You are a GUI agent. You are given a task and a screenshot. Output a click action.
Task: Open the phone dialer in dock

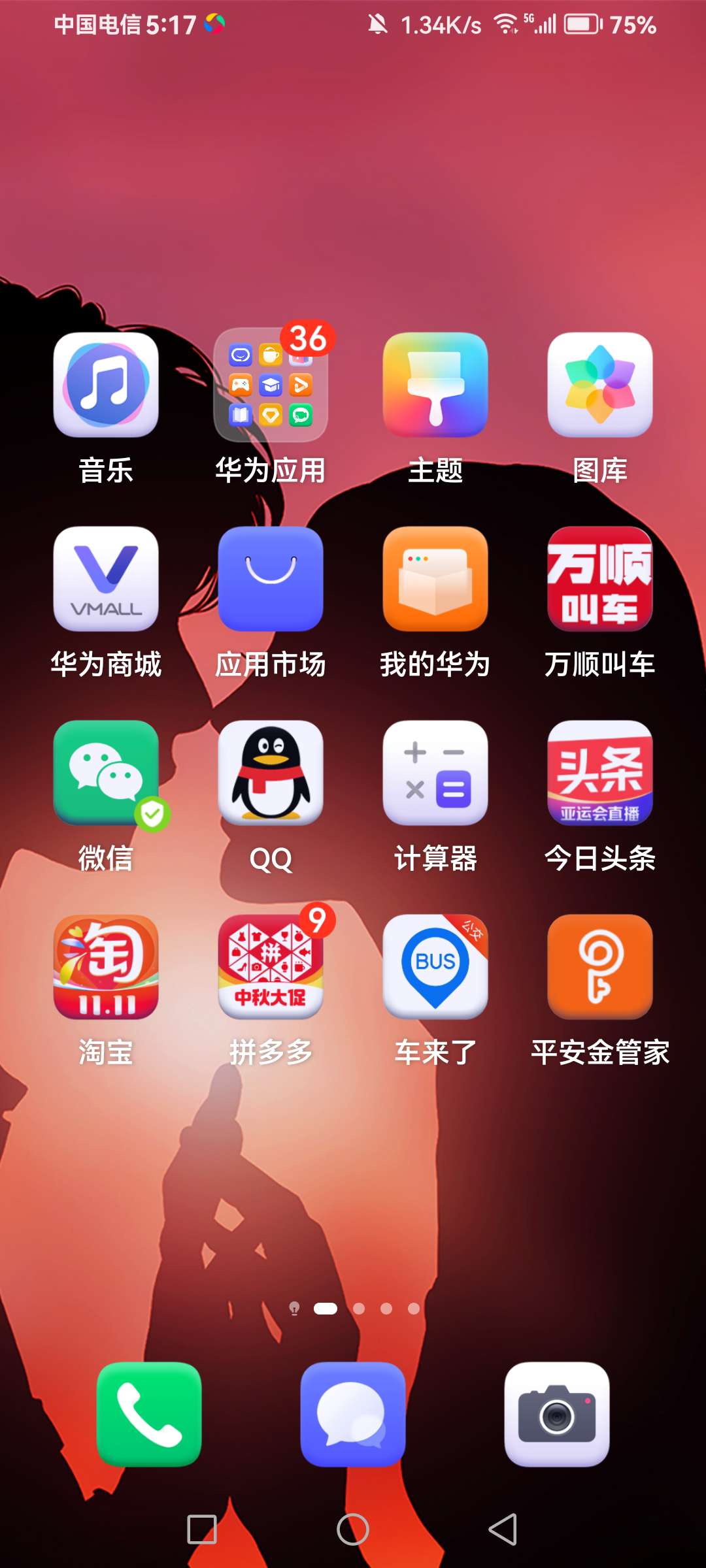pyautogui.click(x=149, y=1414)
